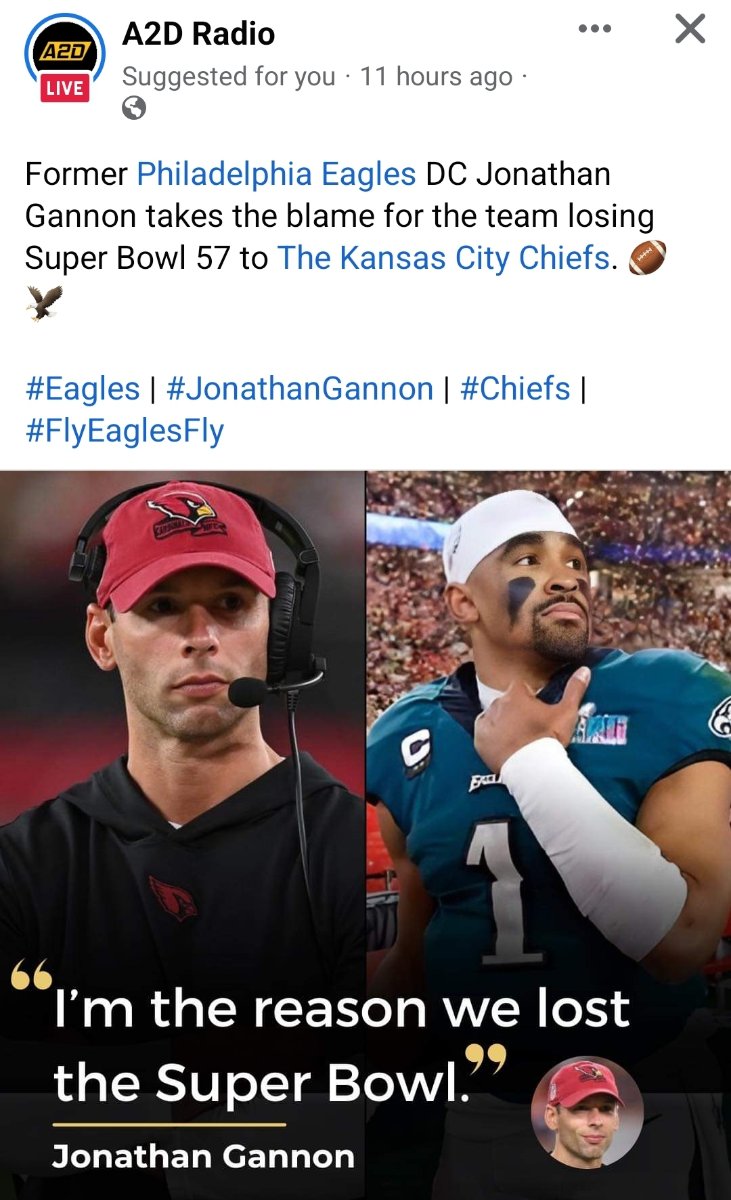Image resolution: width=731 pixels, height=1200 pixels.
Task: Open The Kansas City Chiefs link
Action: click(x=444, y=258)
